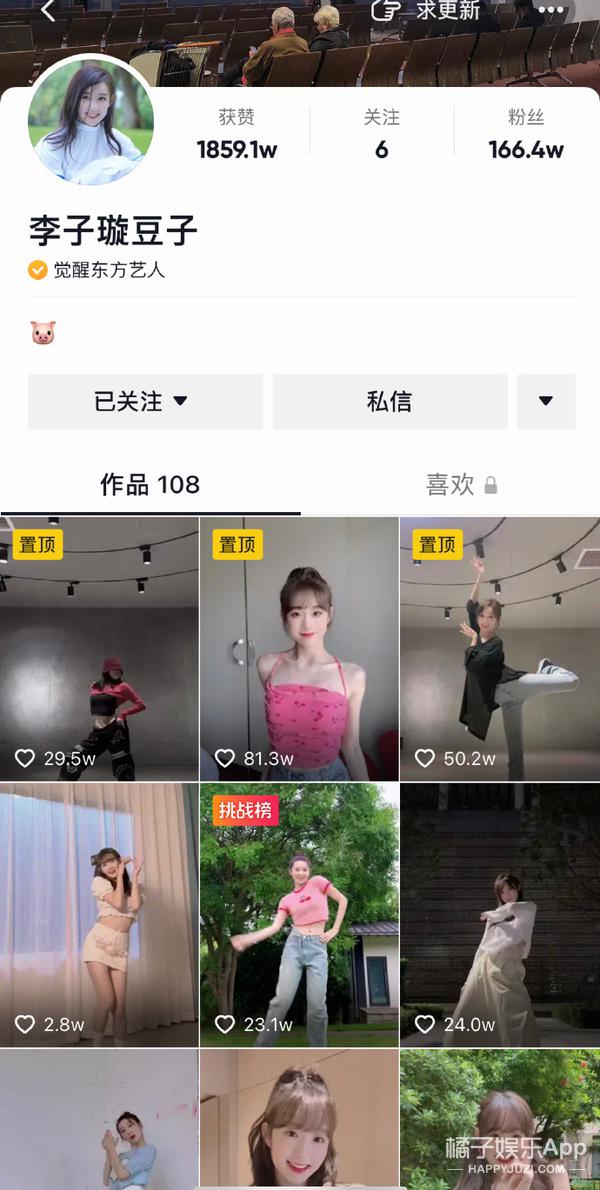Expand the arrow button next to 私信
This screenshot has height=1190, width=600.
[546, 401]
